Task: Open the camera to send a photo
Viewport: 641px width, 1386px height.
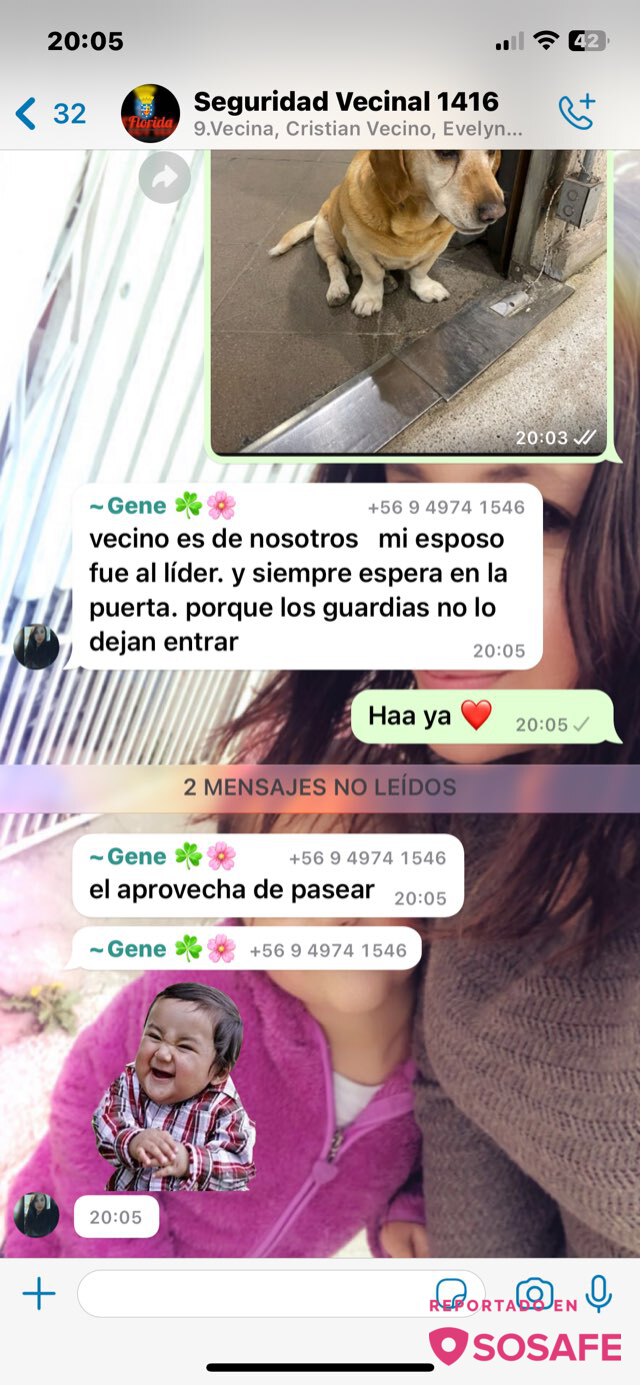Action: tap(534, 1294)
